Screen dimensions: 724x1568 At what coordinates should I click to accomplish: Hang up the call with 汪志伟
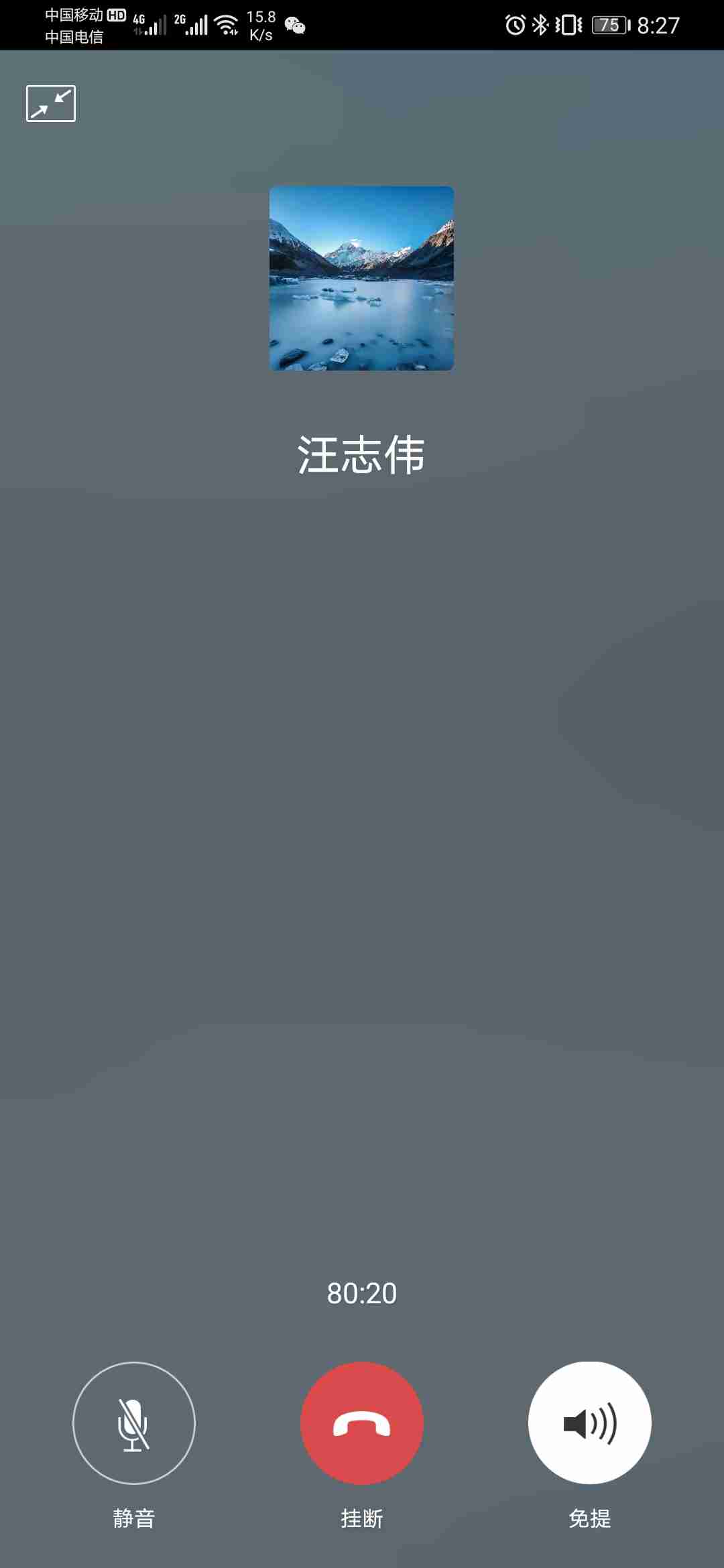362,1423
